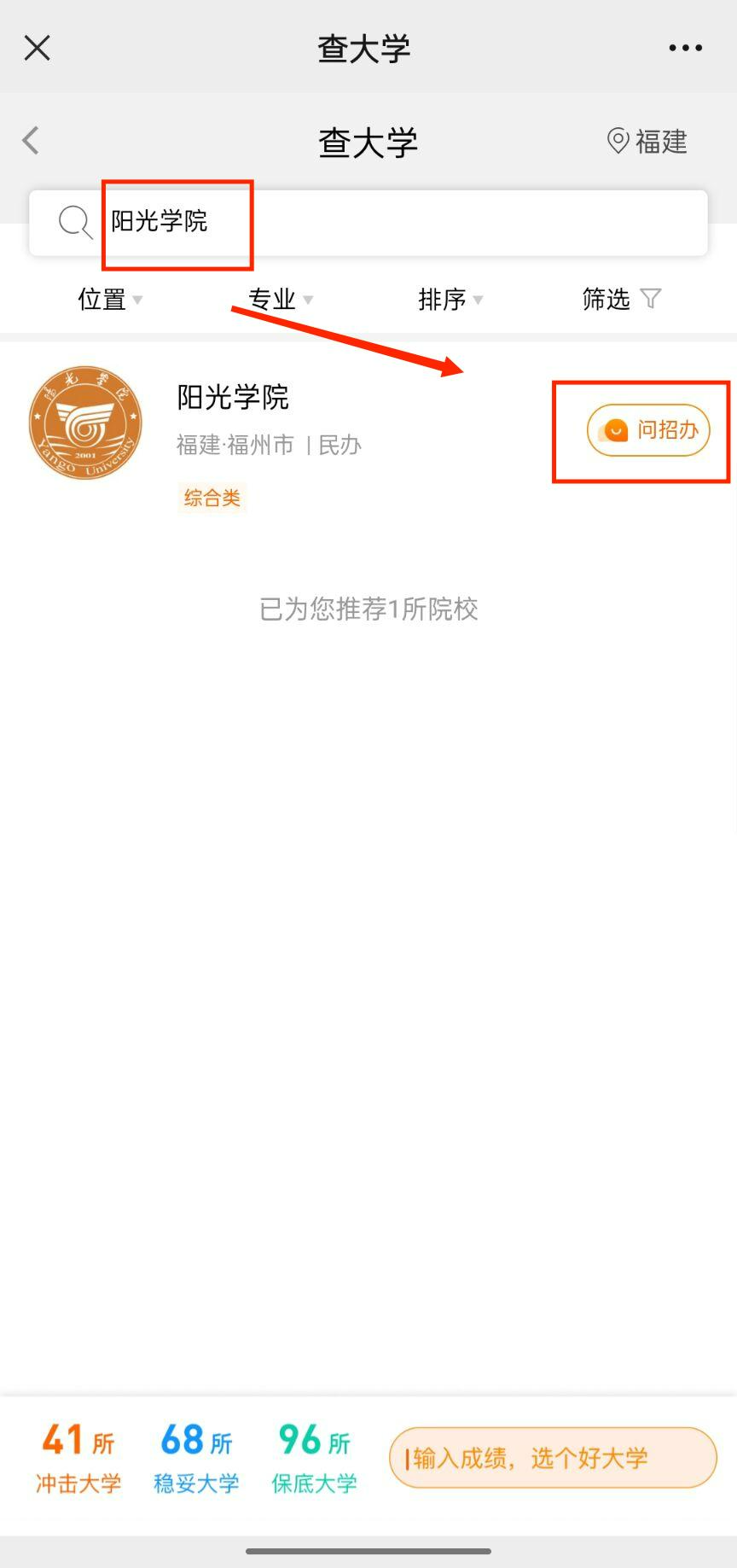The image size is (737, 1568).
Task: View the 41 所 冲击大学 list
Action: pos(78,1458)
